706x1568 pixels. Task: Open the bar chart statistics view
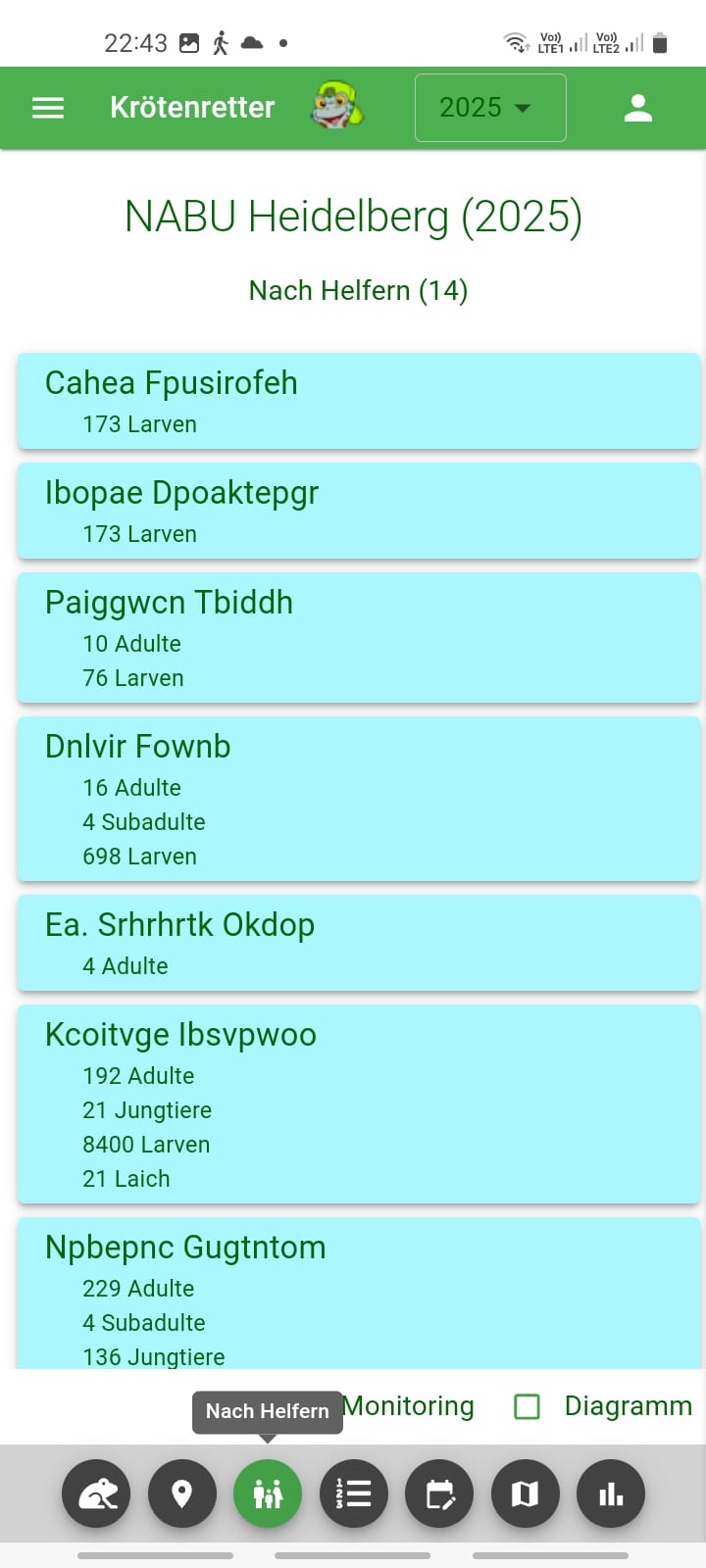[611, 1494]
